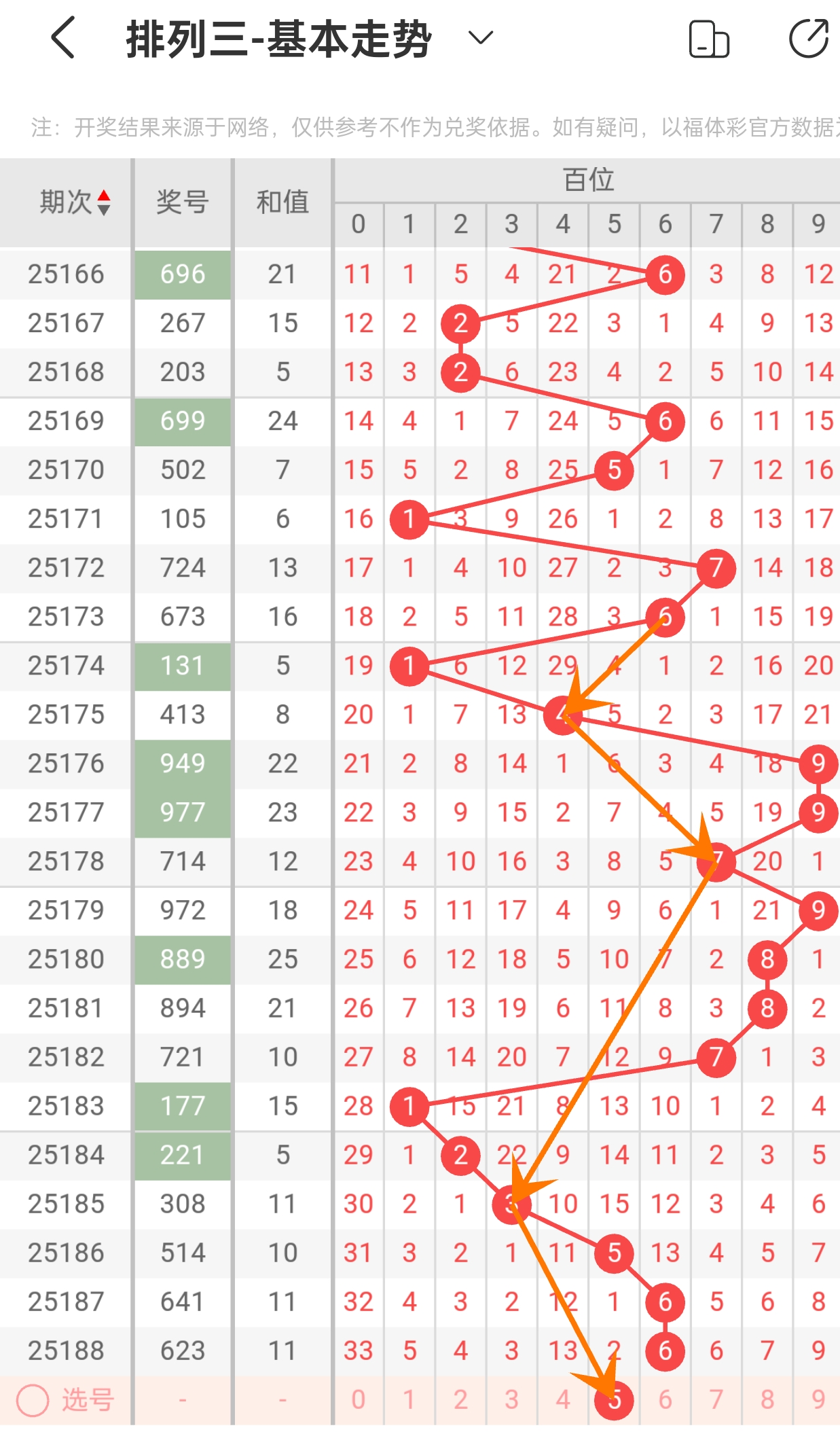The width and height of the screenshot is (840, 1432).
Task: Deselect the highlighted 5 in the 选号 row
Action: [x=614, y=1400]
